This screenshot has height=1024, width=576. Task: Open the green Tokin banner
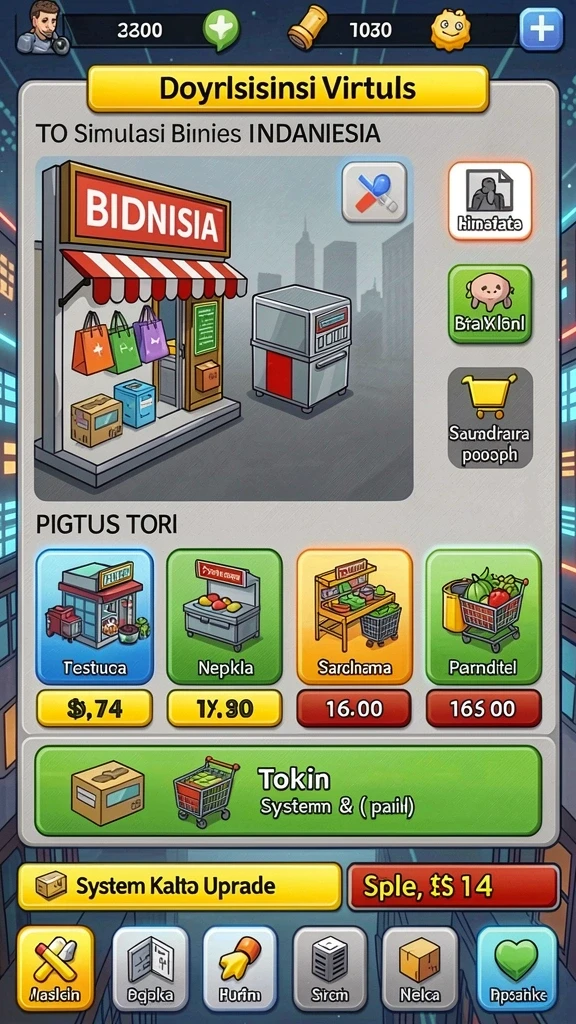pos(288,791)
